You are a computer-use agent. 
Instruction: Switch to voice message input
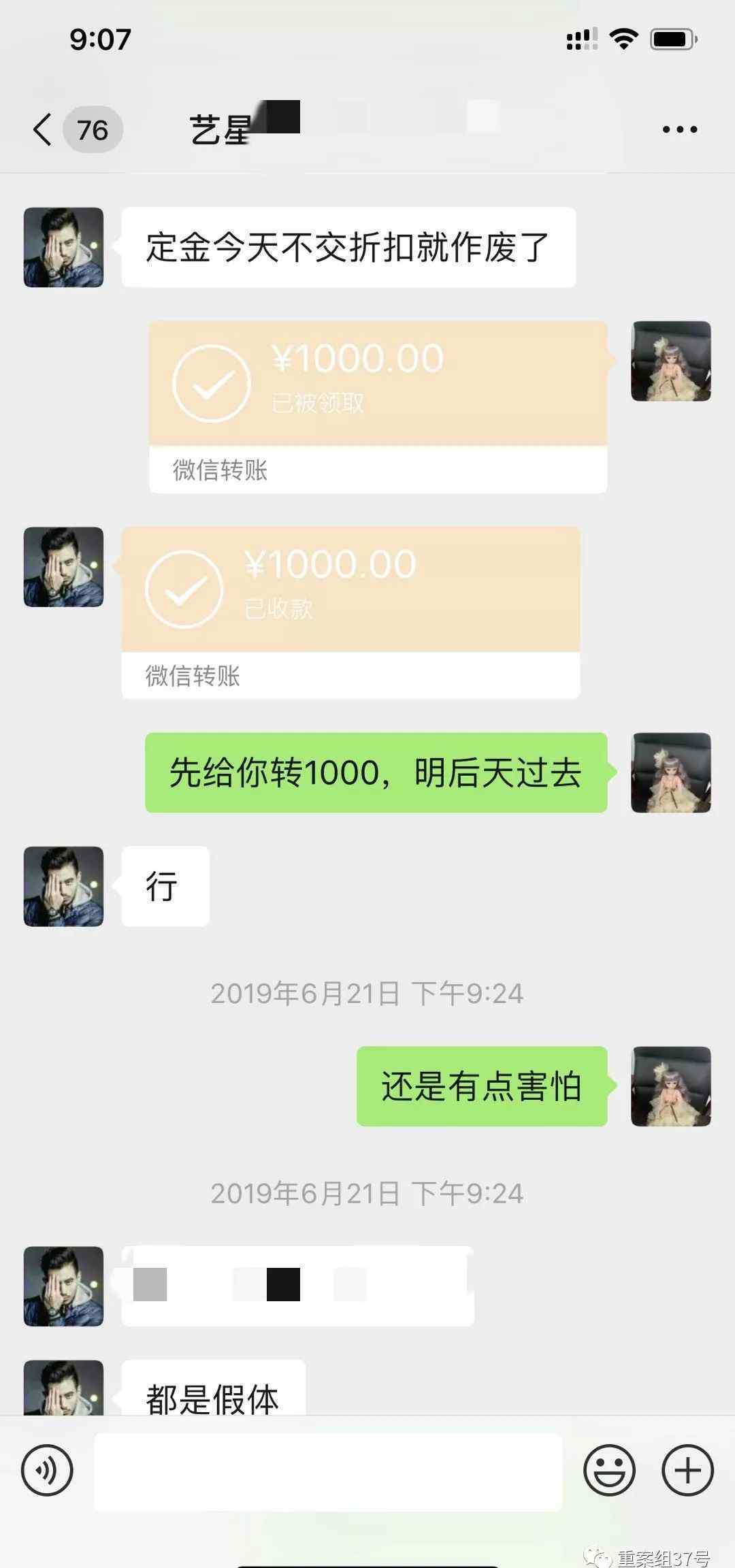[47, 1470]
